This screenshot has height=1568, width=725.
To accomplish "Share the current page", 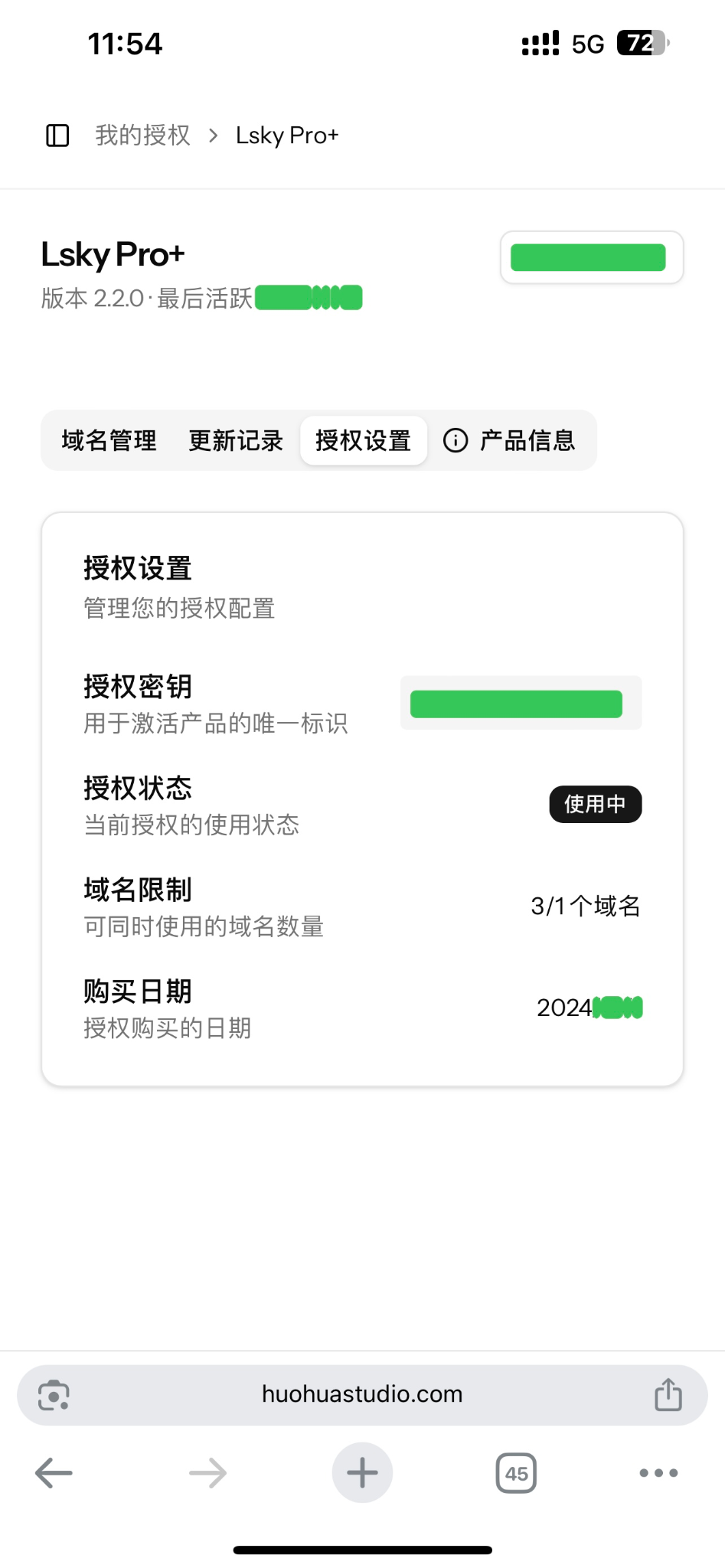I will (668, 1394).
